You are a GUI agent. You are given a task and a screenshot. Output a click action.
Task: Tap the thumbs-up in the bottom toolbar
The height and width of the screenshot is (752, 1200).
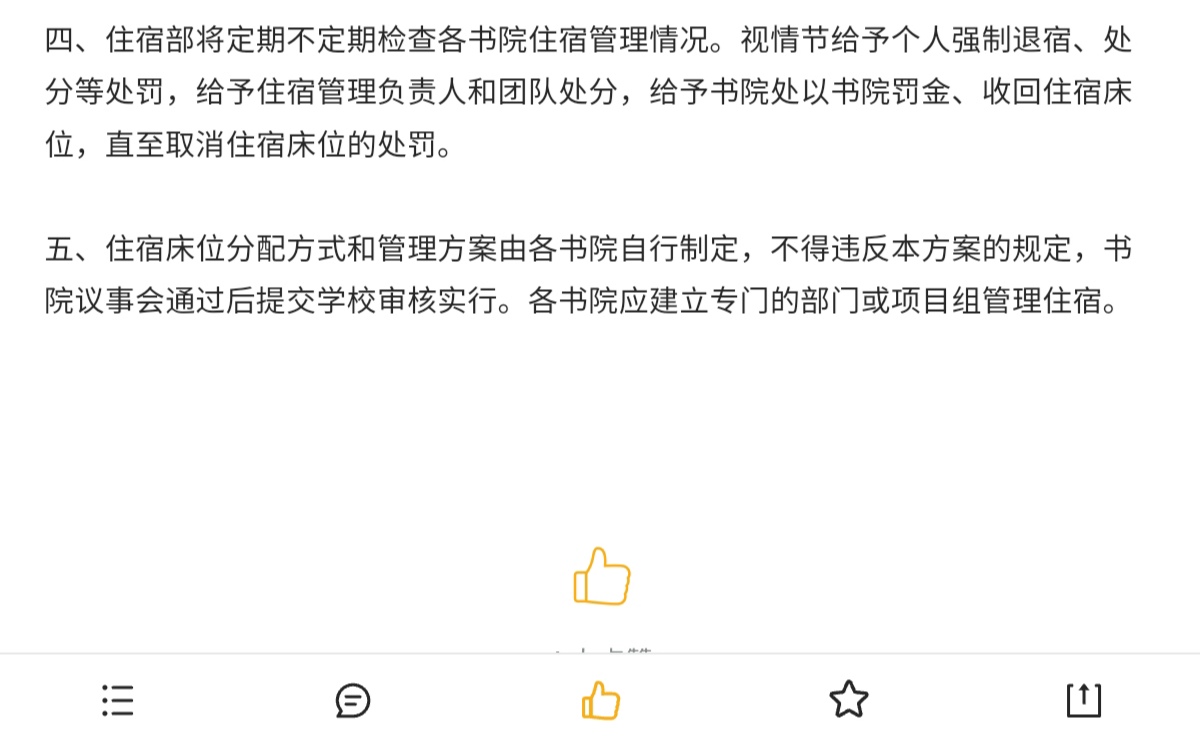(600, 700)
